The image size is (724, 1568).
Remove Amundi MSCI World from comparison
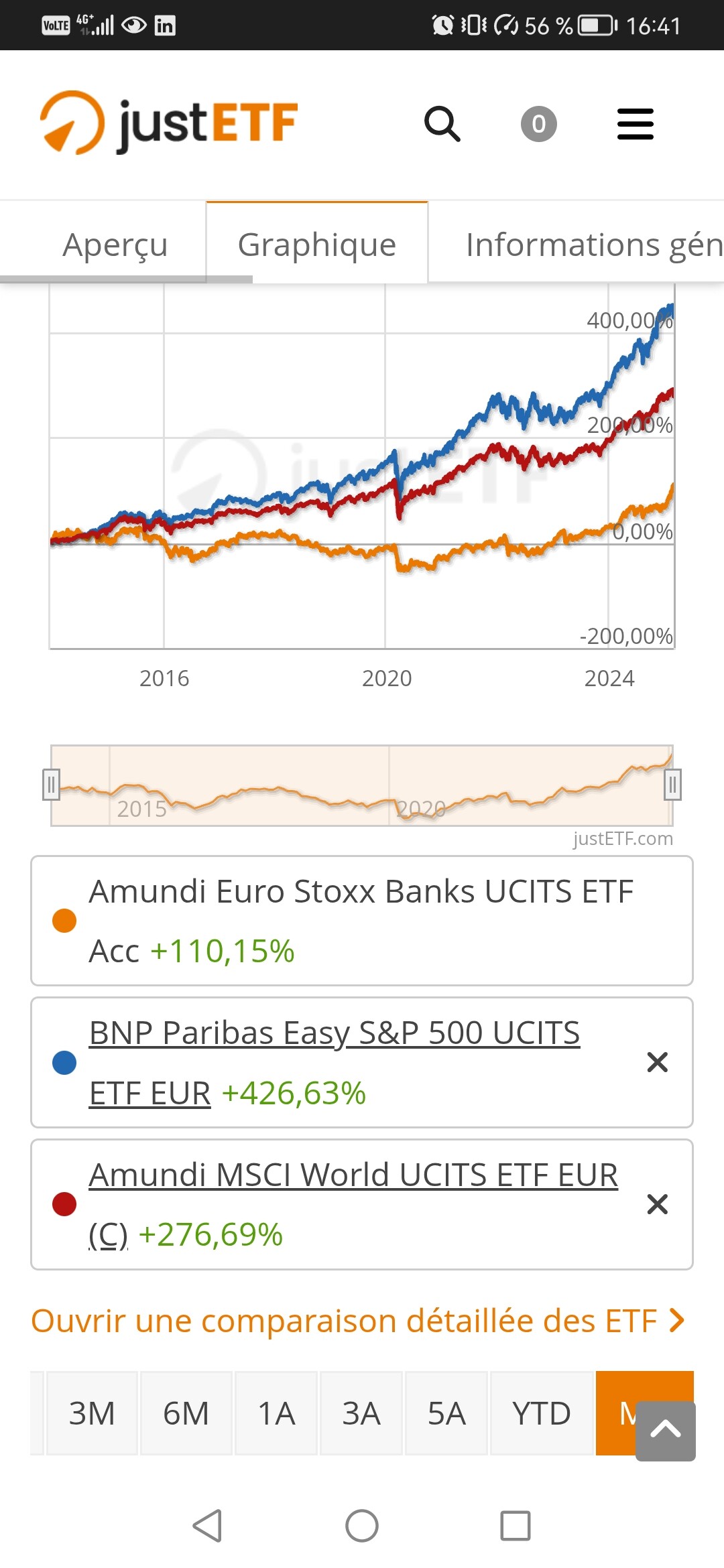tap(658, 1204)
